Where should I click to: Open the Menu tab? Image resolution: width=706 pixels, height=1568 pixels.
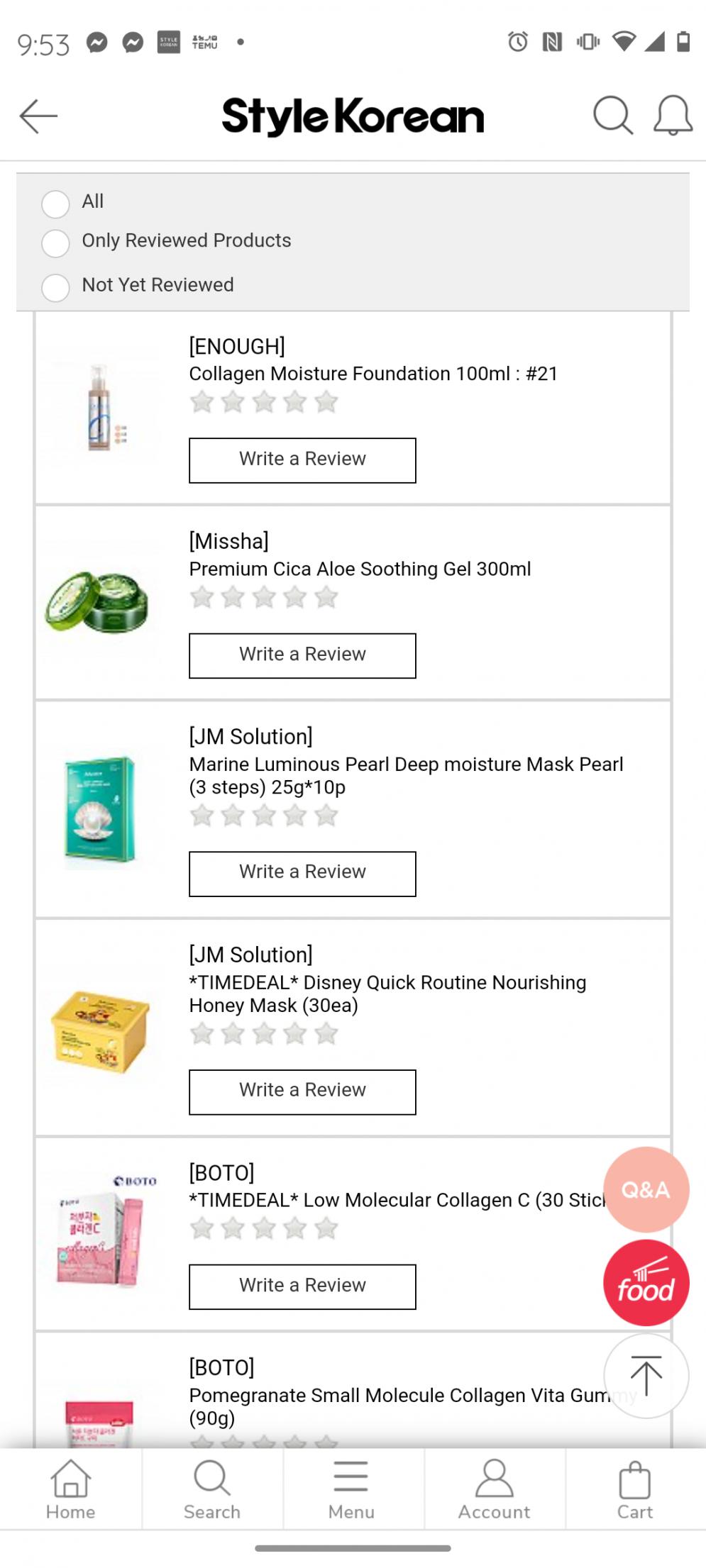click(351, 1489)
